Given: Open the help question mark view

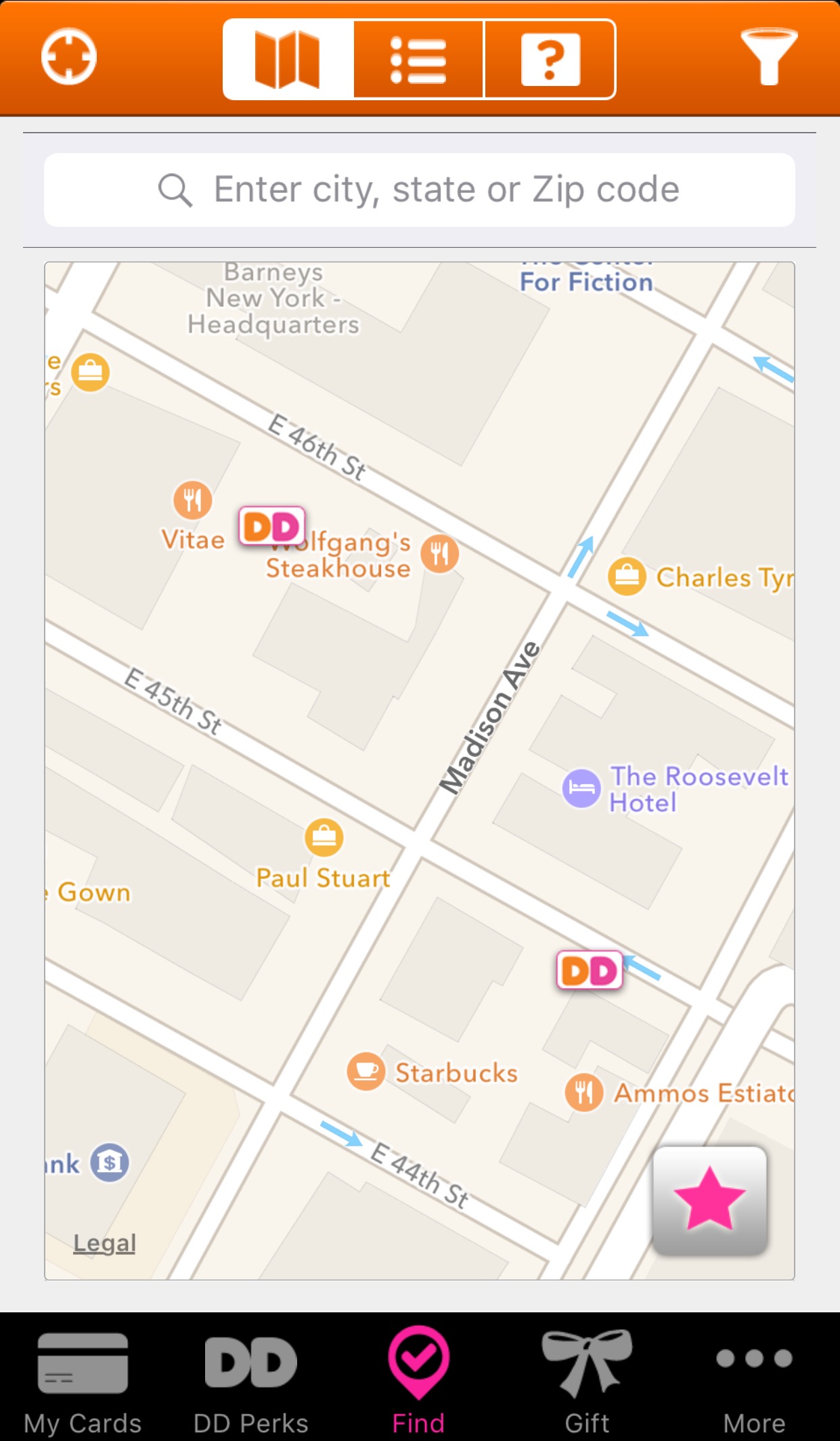Looking at the screenshot, I should tap(550, 60).
